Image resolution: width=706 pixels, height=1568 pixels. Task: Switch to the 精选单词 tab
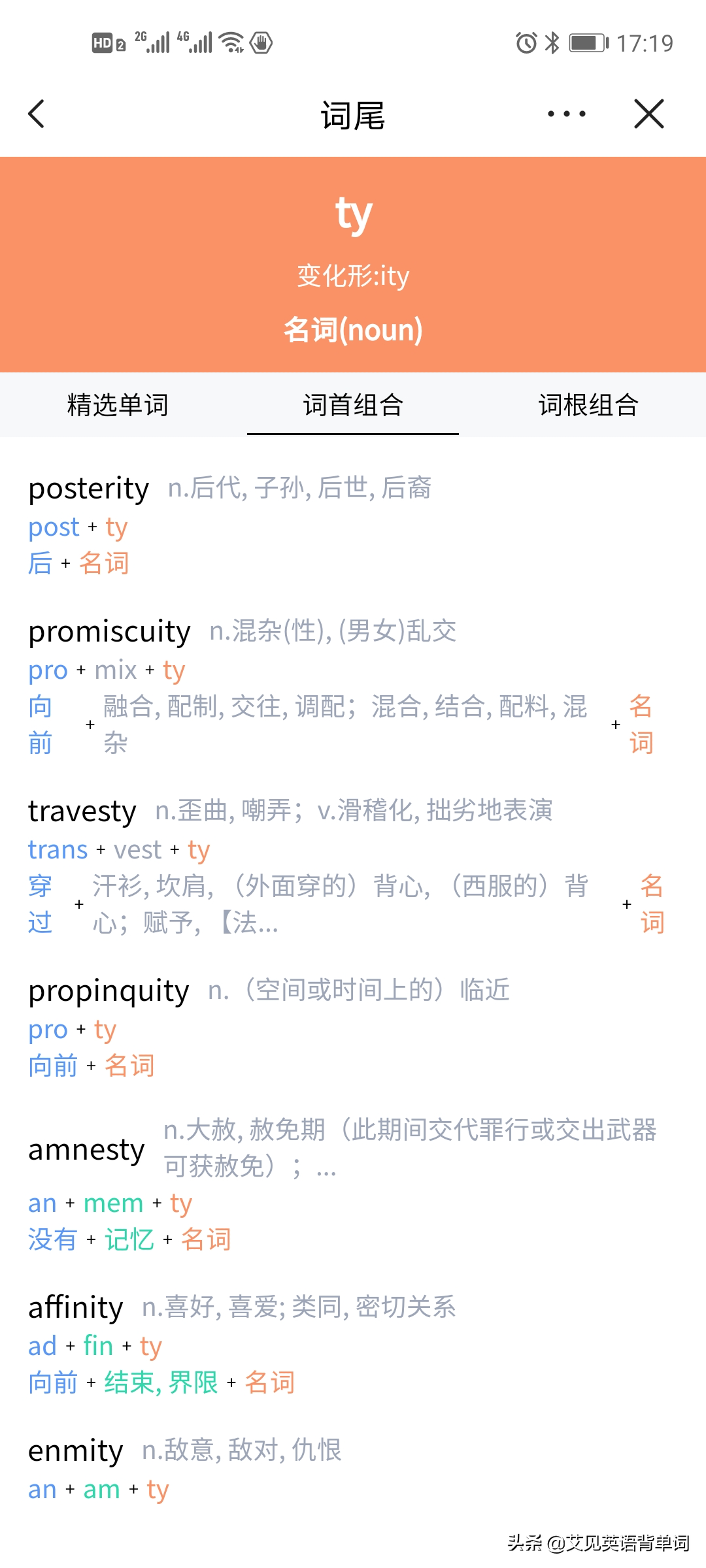(x=118, y=405)
